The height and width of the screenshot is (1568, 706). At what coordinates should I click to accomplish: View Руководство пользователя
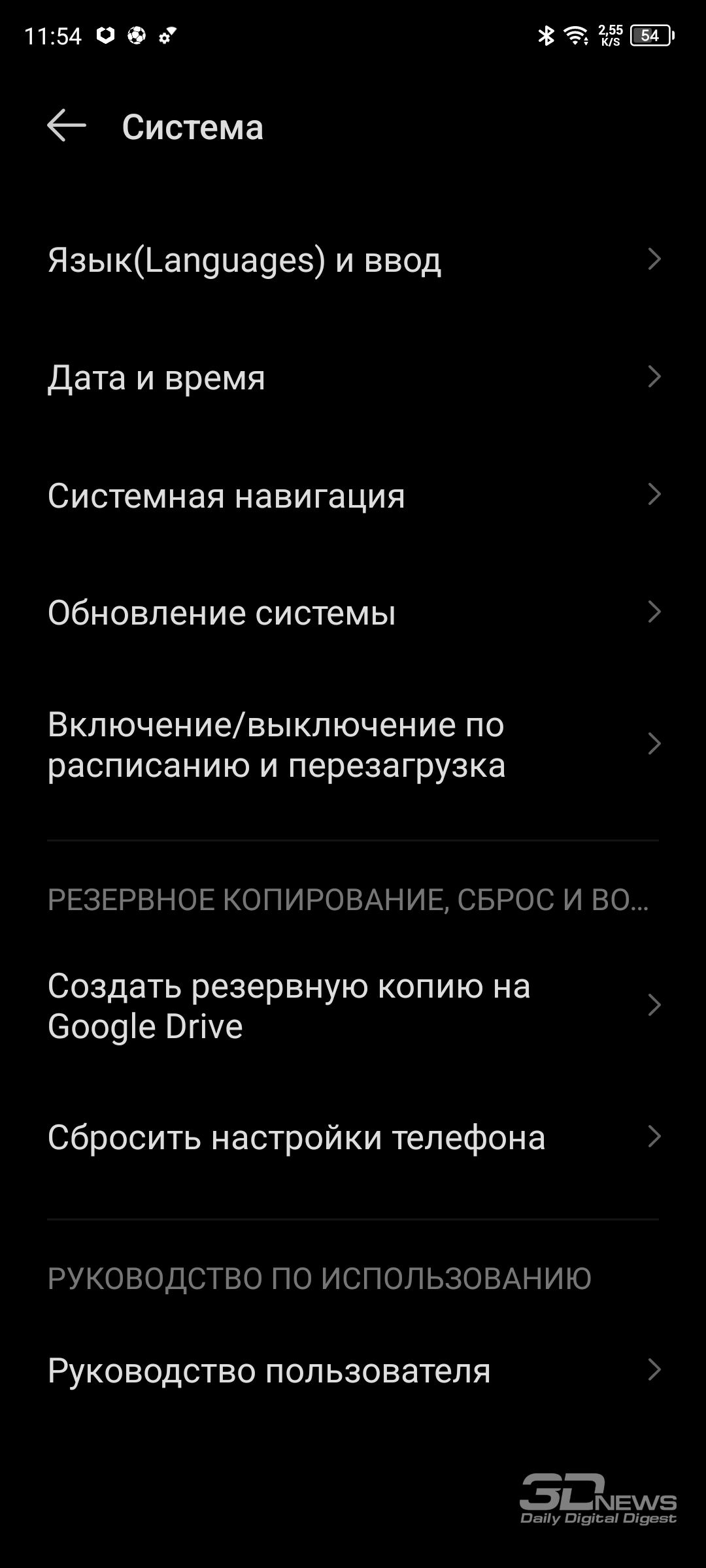coord(353,1370)
